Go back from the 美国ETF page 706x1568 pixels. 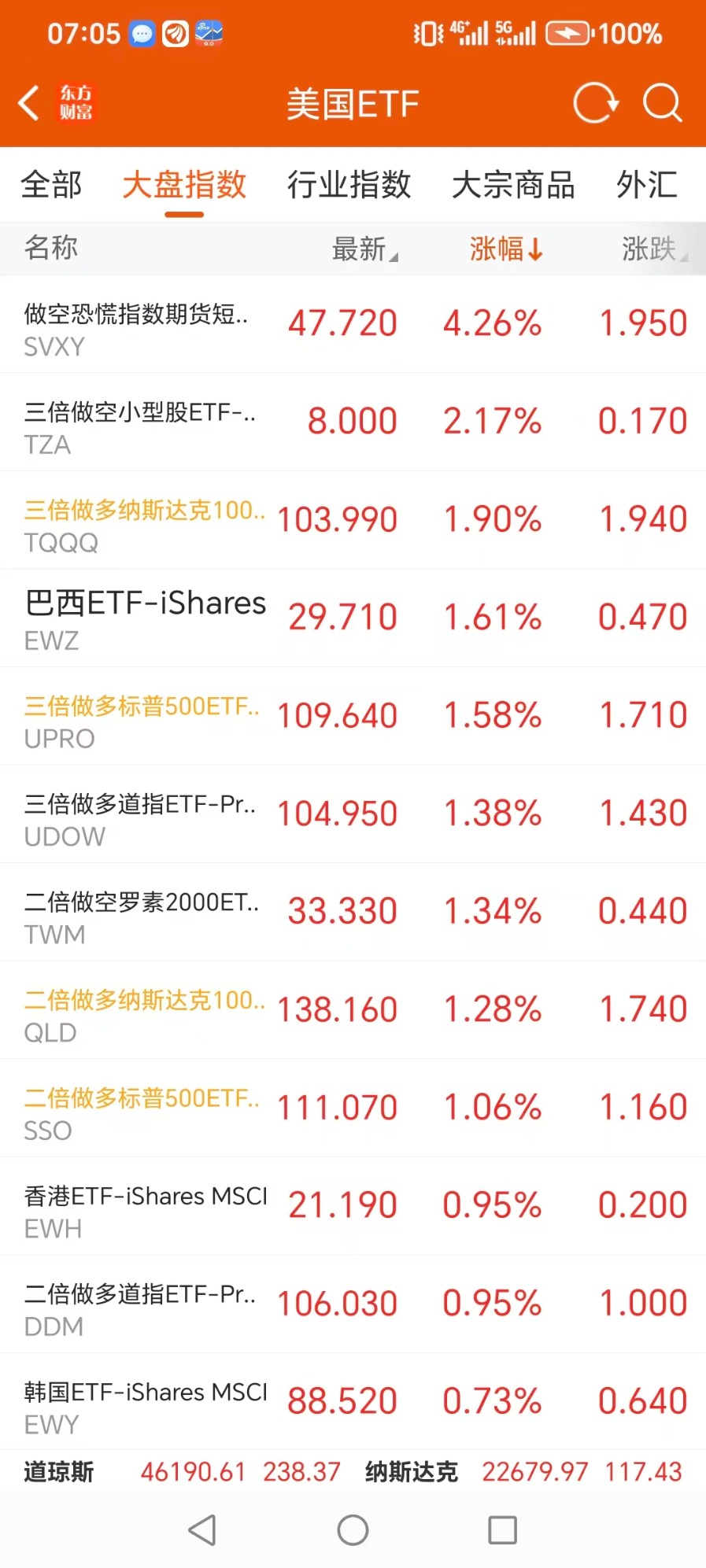tap(29, 103)
